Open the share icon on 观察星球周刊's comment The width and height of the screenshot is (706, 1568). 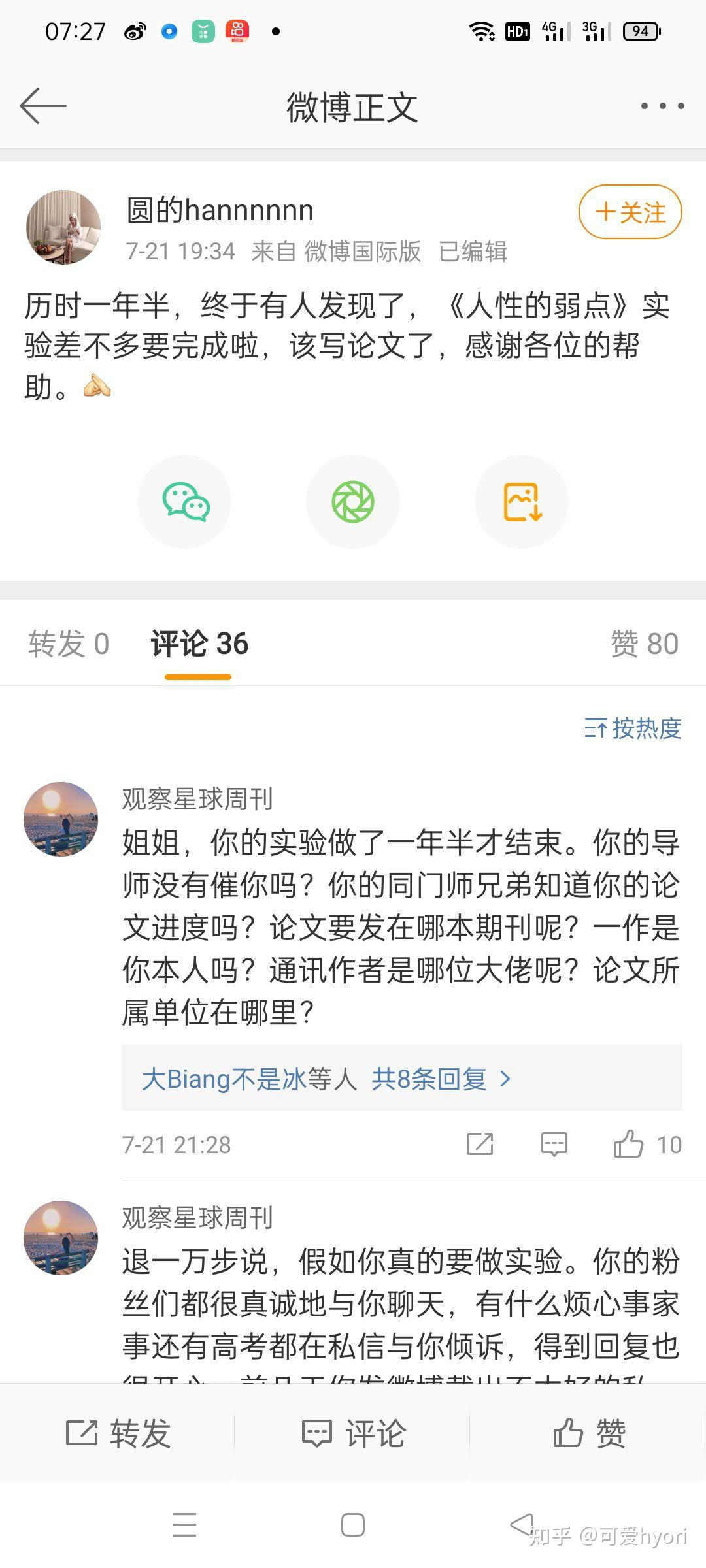(x=480, y=1144)
